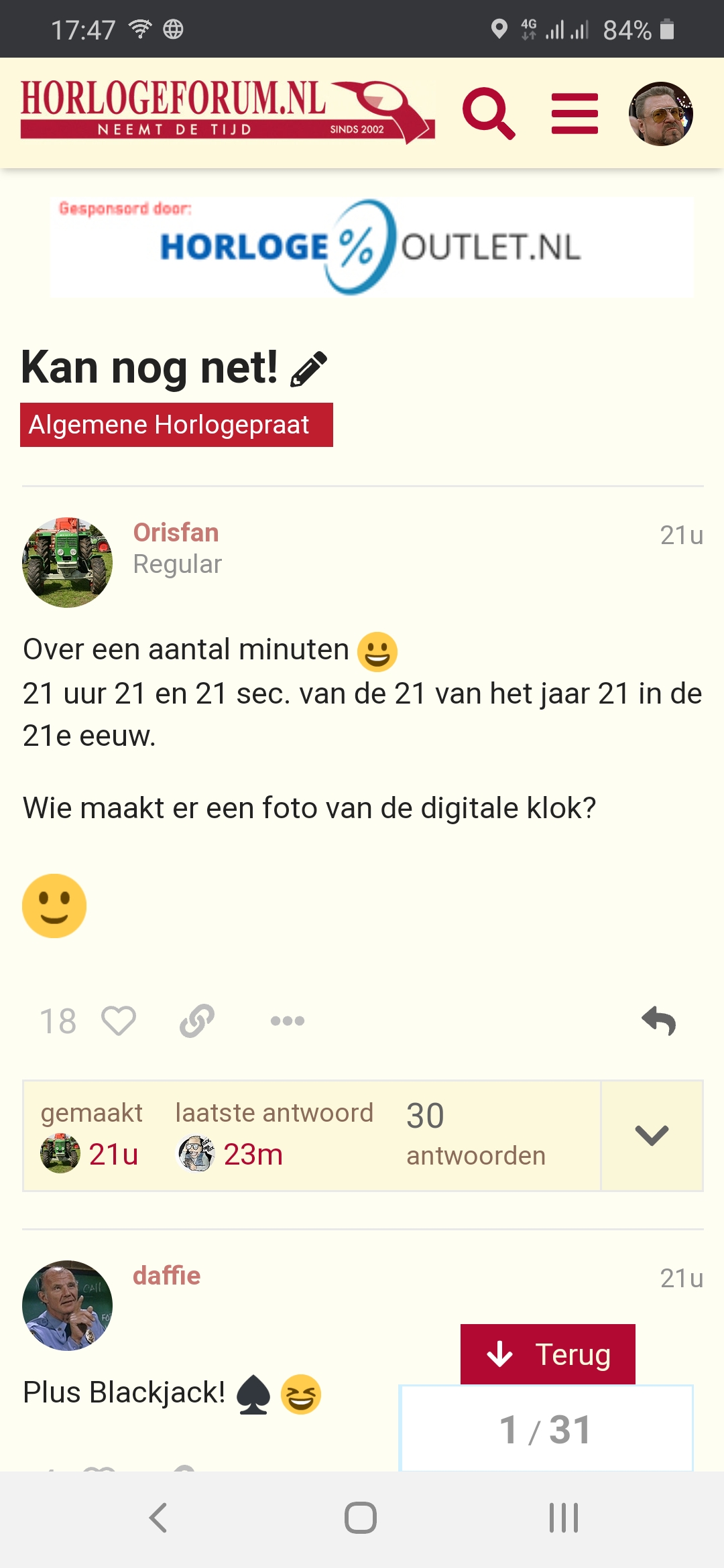Open daffie's profile
Image resolution: width=724 pixels, height=1568 pixels.
167,1276
